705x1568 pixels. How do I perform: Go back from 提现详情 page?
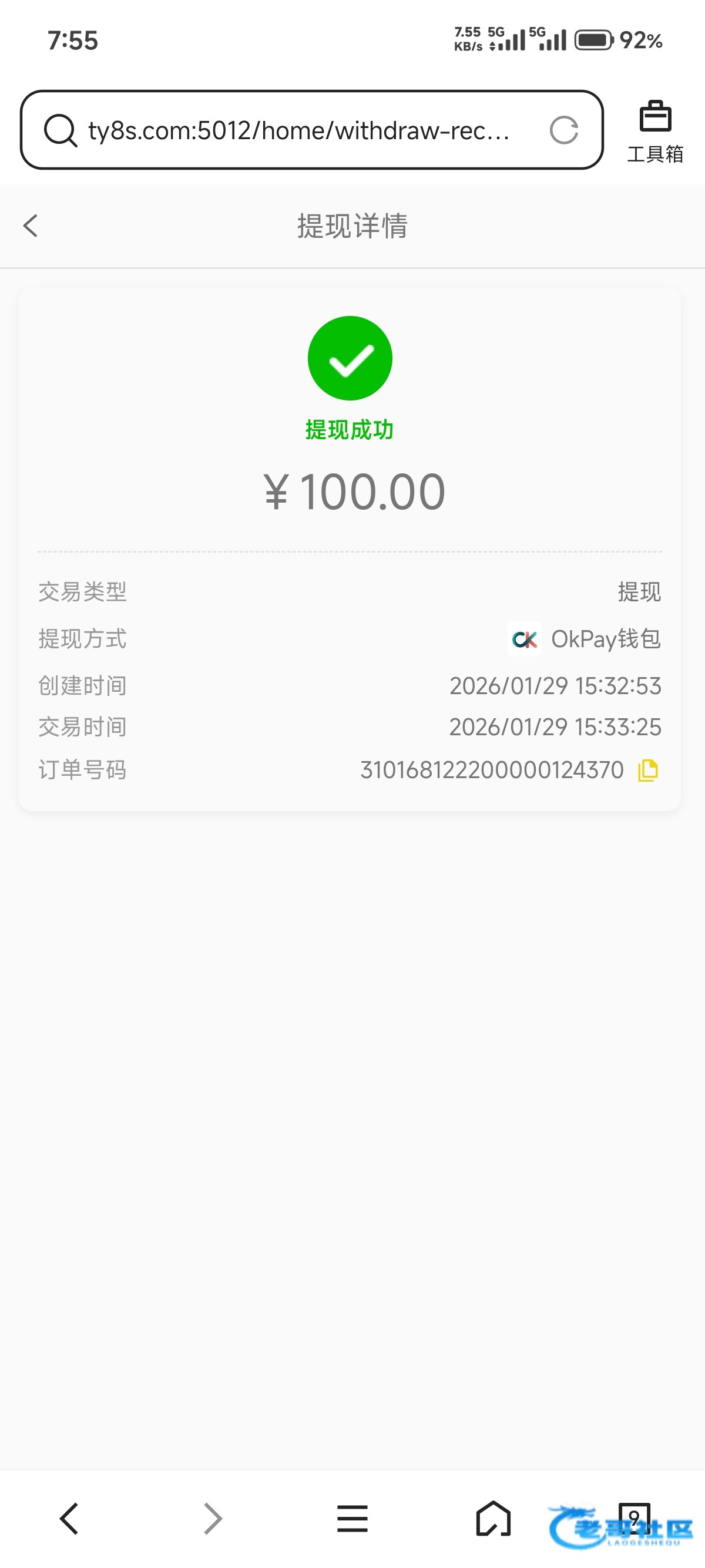point(31,226)
